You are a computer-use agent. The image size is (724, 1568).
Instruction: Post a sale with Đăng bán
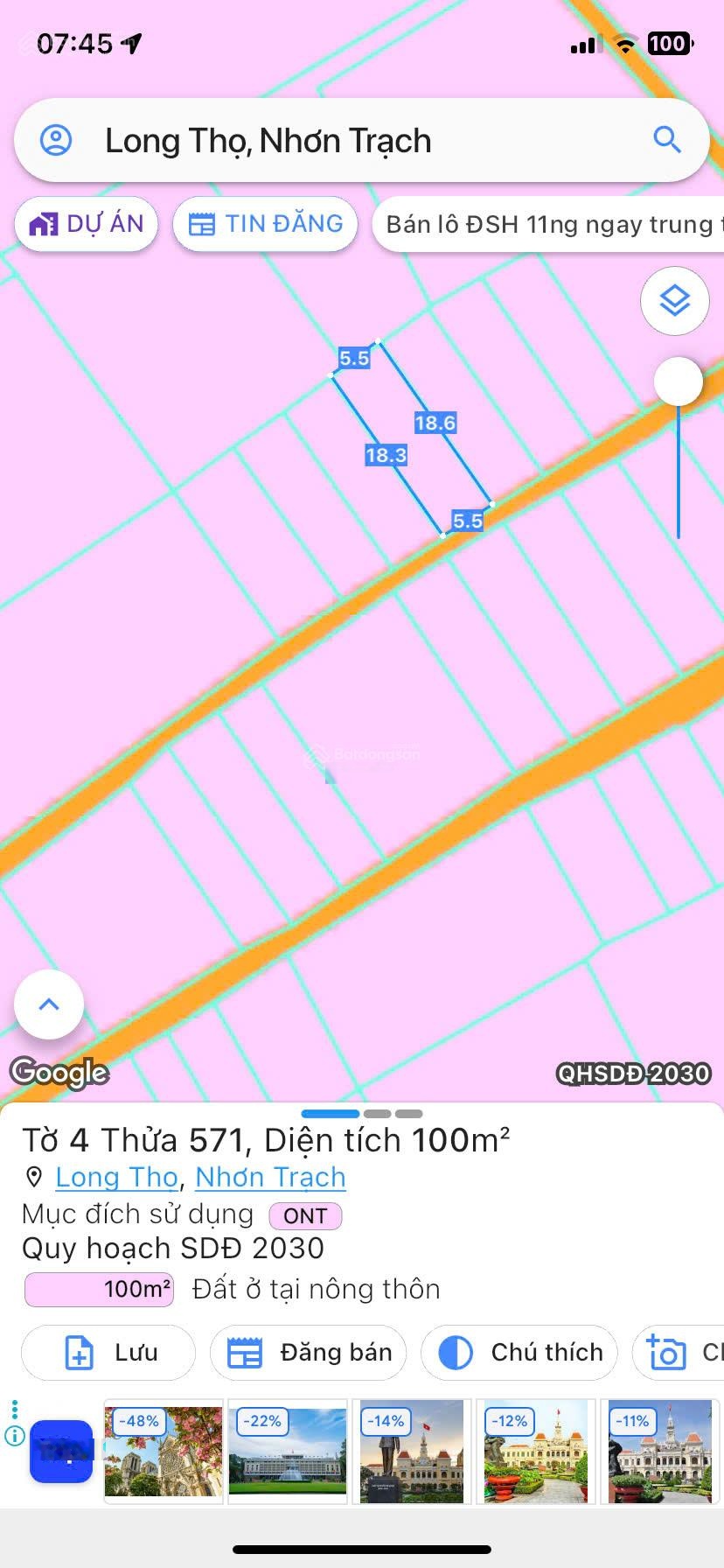coord(309,1353)
